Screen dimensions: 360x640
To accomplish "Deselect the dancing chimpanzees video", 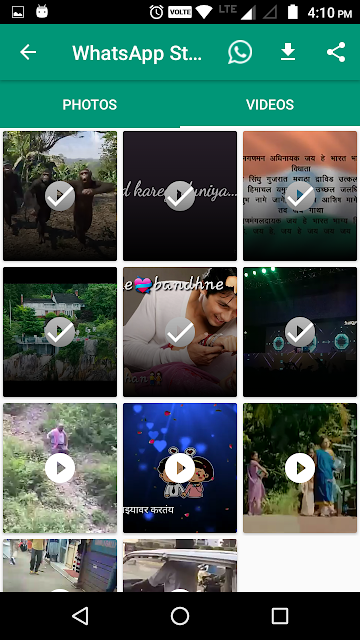I will (60, 196).
